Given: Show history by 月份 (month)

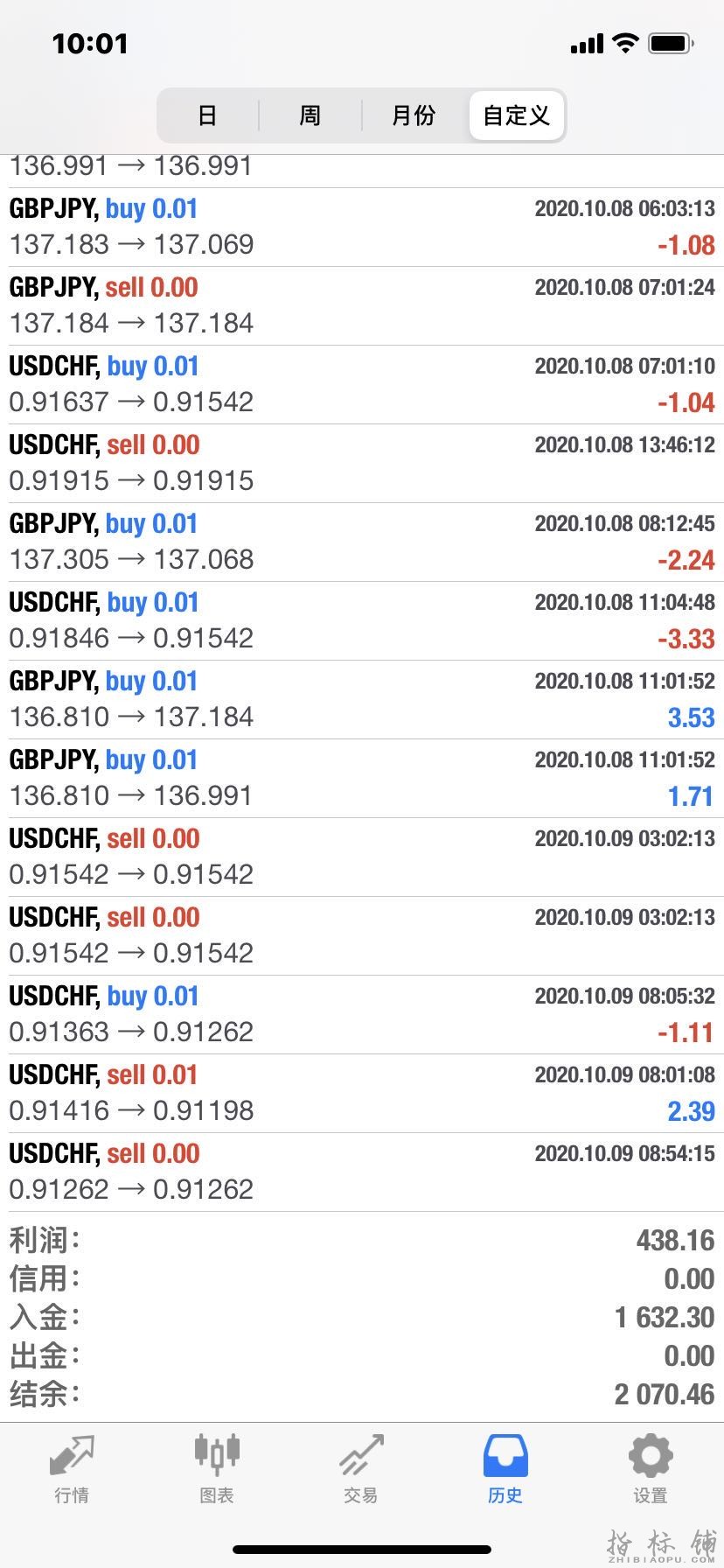Looking at the screenshot, I should [x=414, y=115].
